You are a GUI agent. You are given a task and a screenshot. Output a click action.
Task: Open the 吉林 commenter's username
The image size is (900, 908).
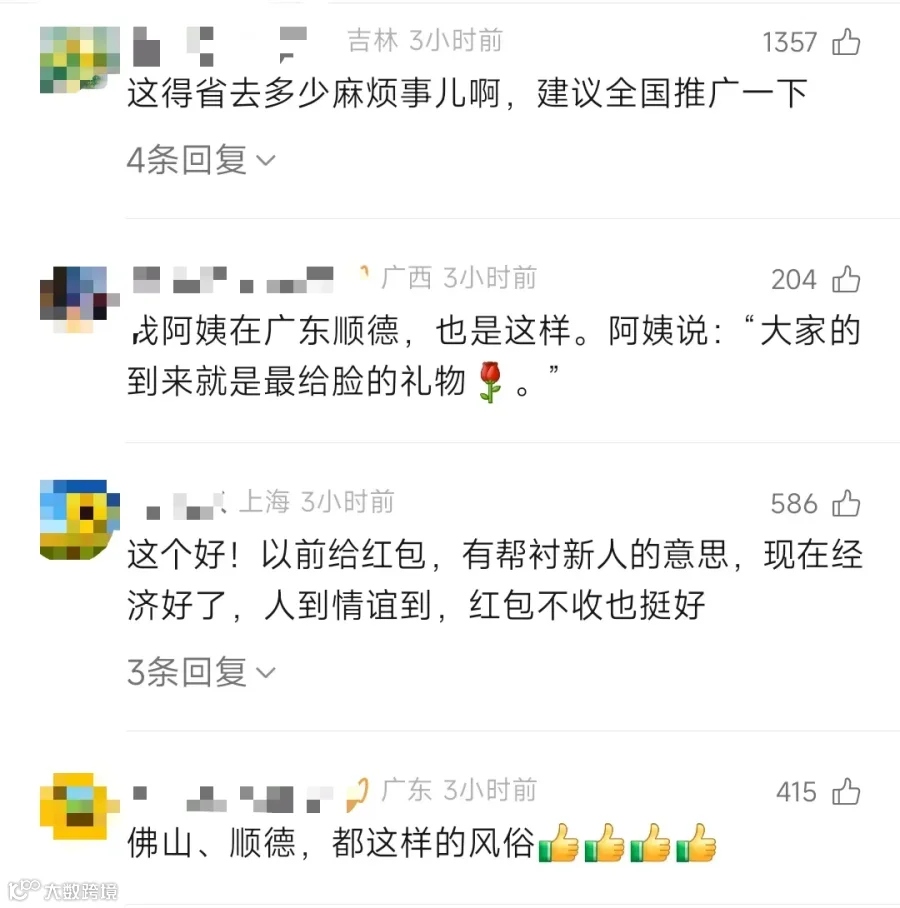[220, 42]
